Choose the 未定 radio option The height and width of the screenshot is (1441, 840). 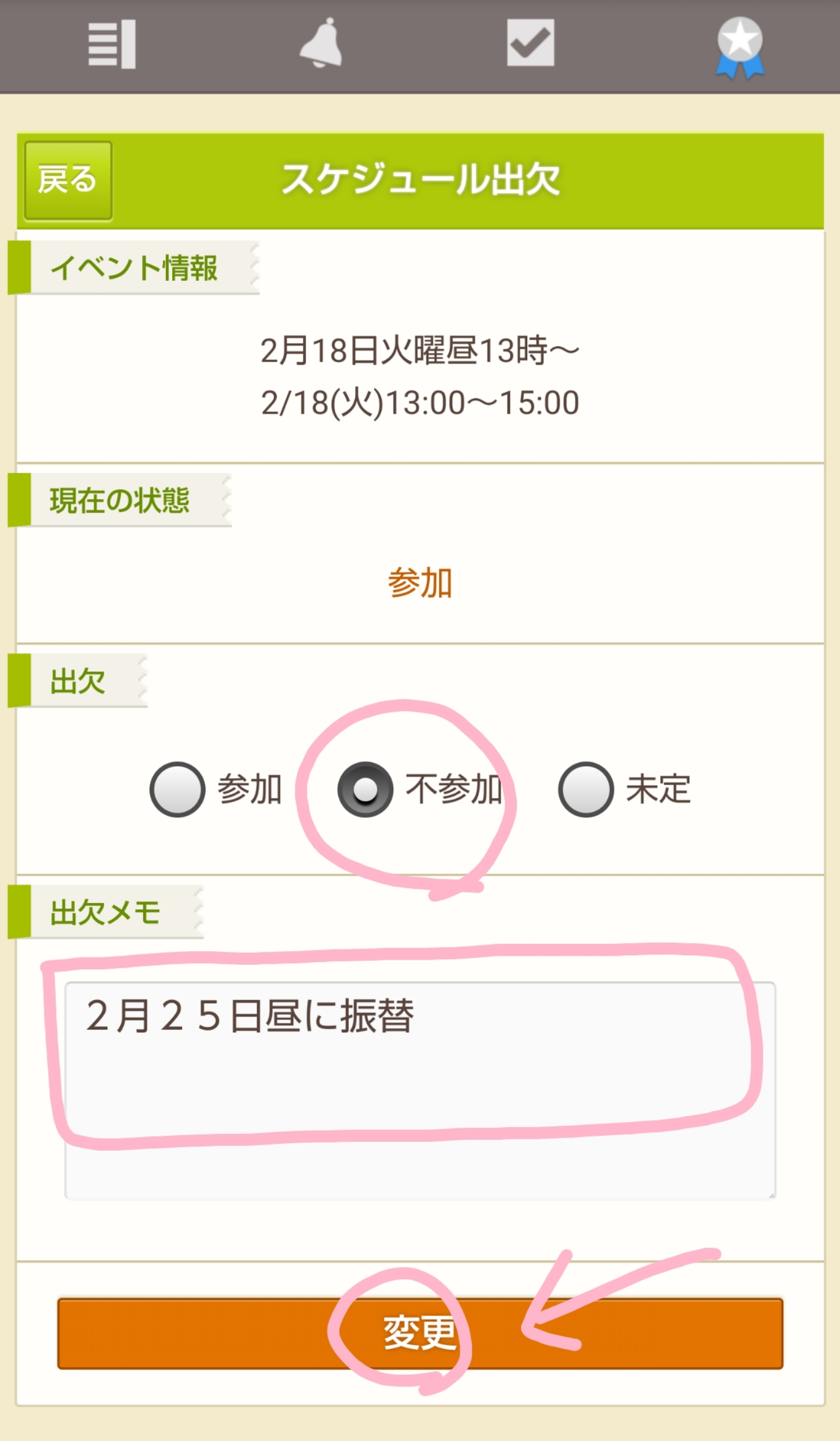click(x=586, y=790)
